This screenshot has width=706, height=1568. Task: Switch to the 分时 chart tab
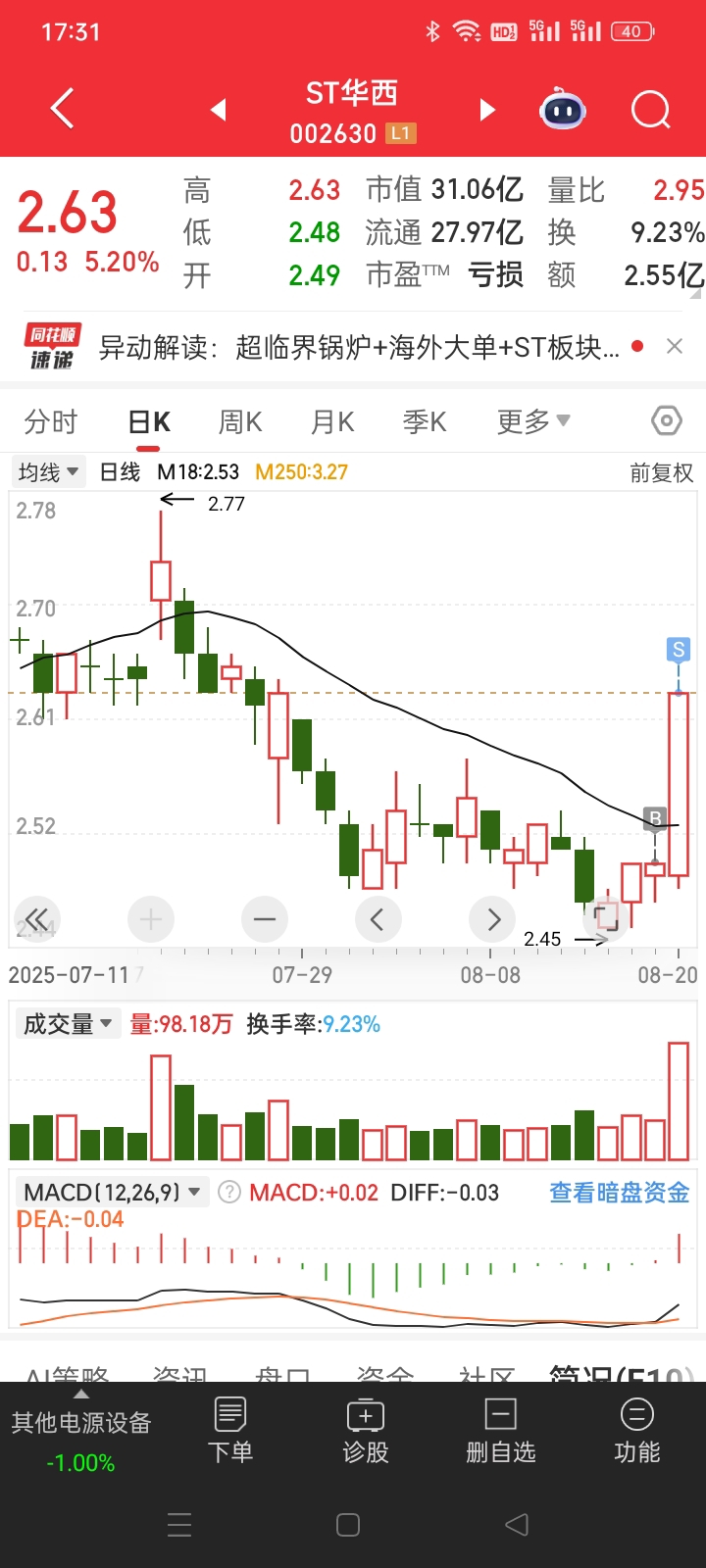pos(51,422)
